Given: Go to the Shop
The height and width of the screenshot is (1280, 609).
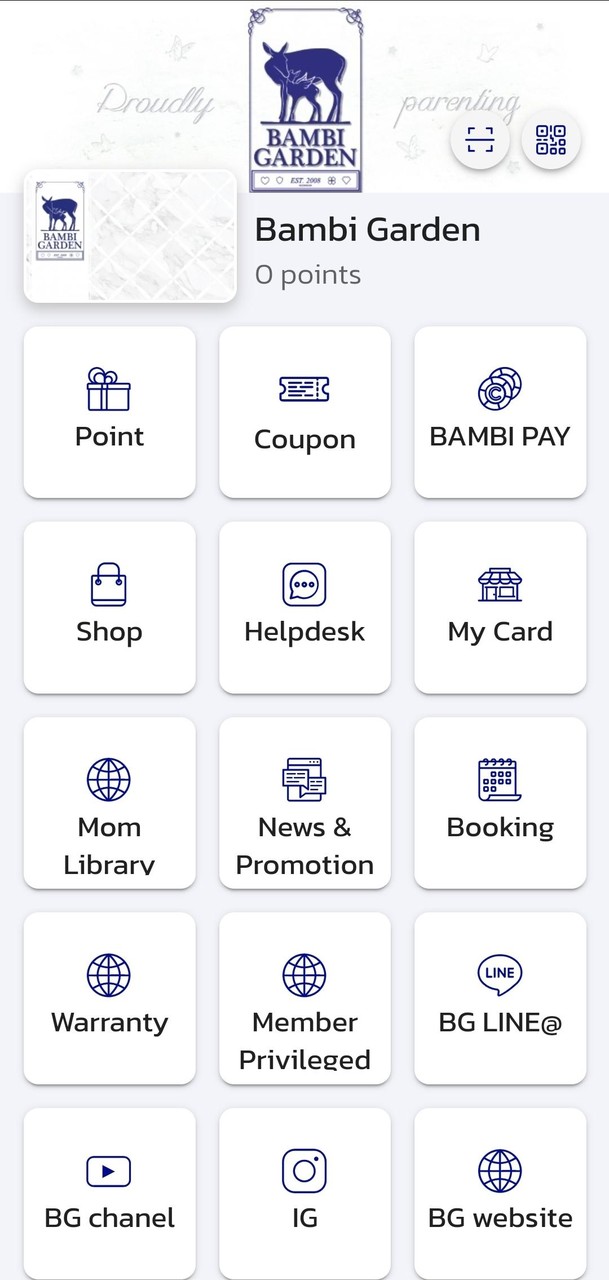Looking at the screenshot, I should coord(110,606).
